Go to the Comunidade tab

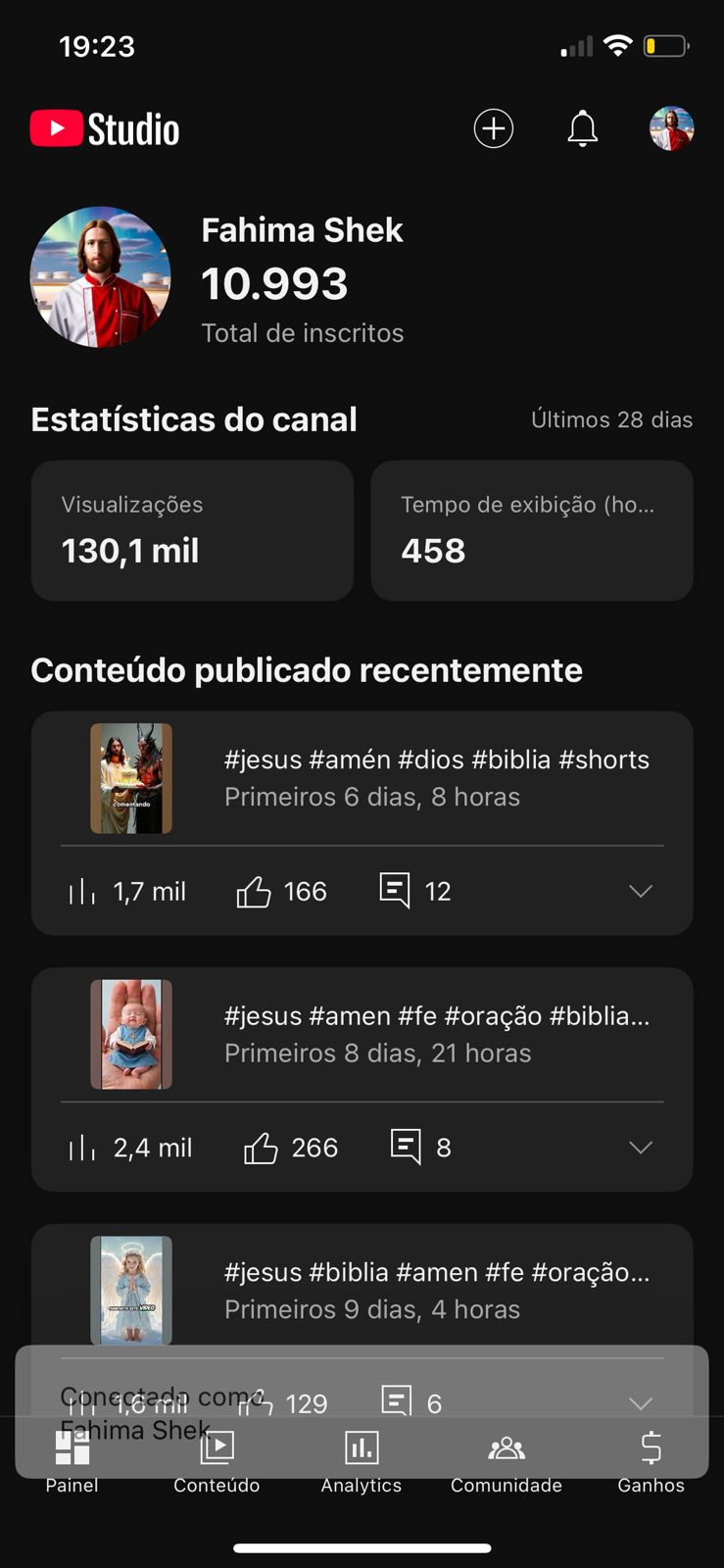click(507, 1460)
